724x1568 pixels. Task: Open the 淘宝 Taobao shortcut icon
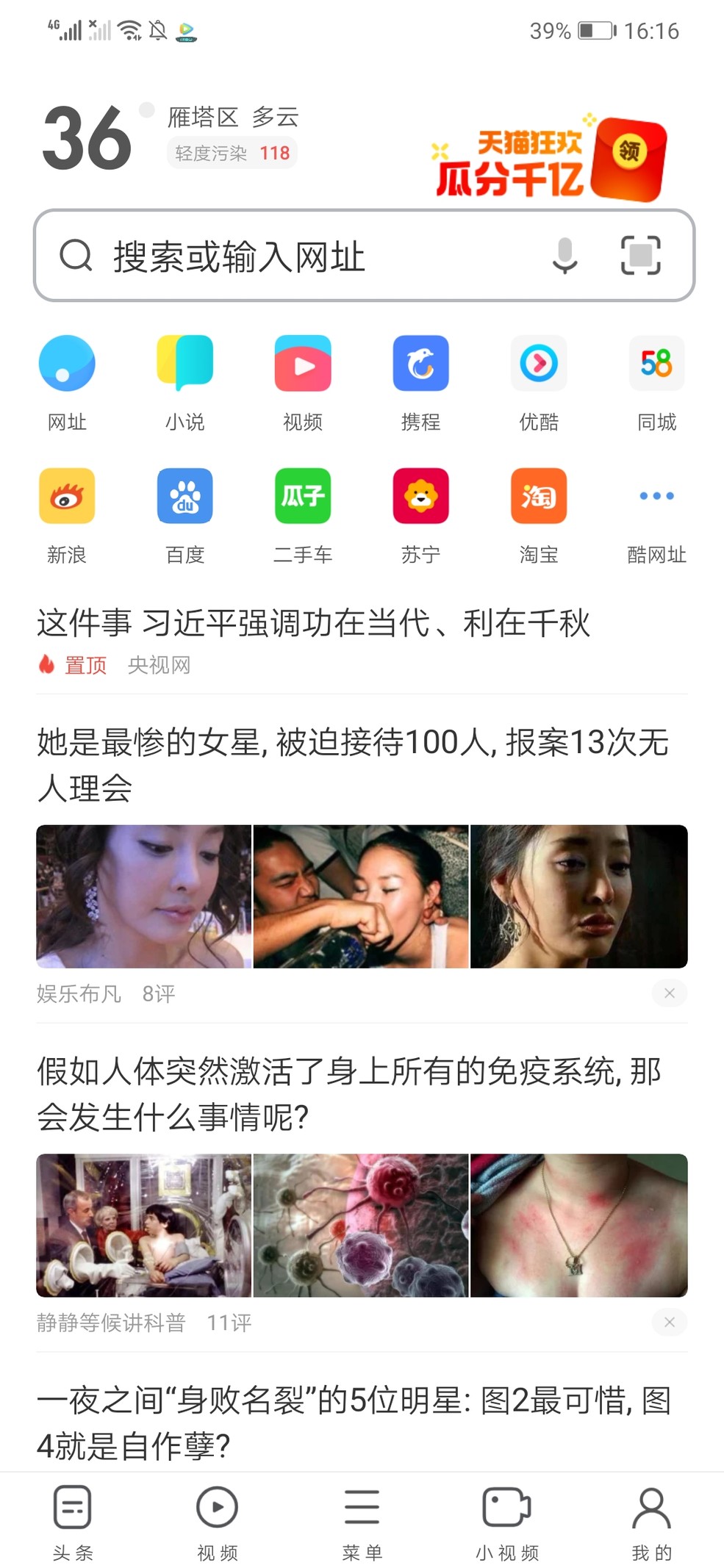coord(539,496)
